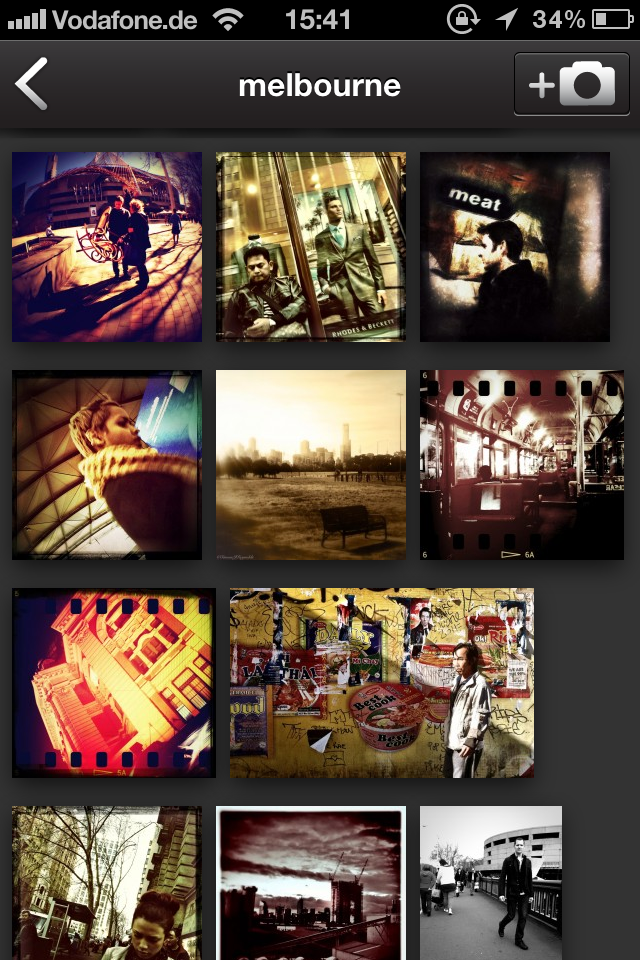Open the red tram interior photo
The image size is (640, 960).
click(x=521, y=465)
